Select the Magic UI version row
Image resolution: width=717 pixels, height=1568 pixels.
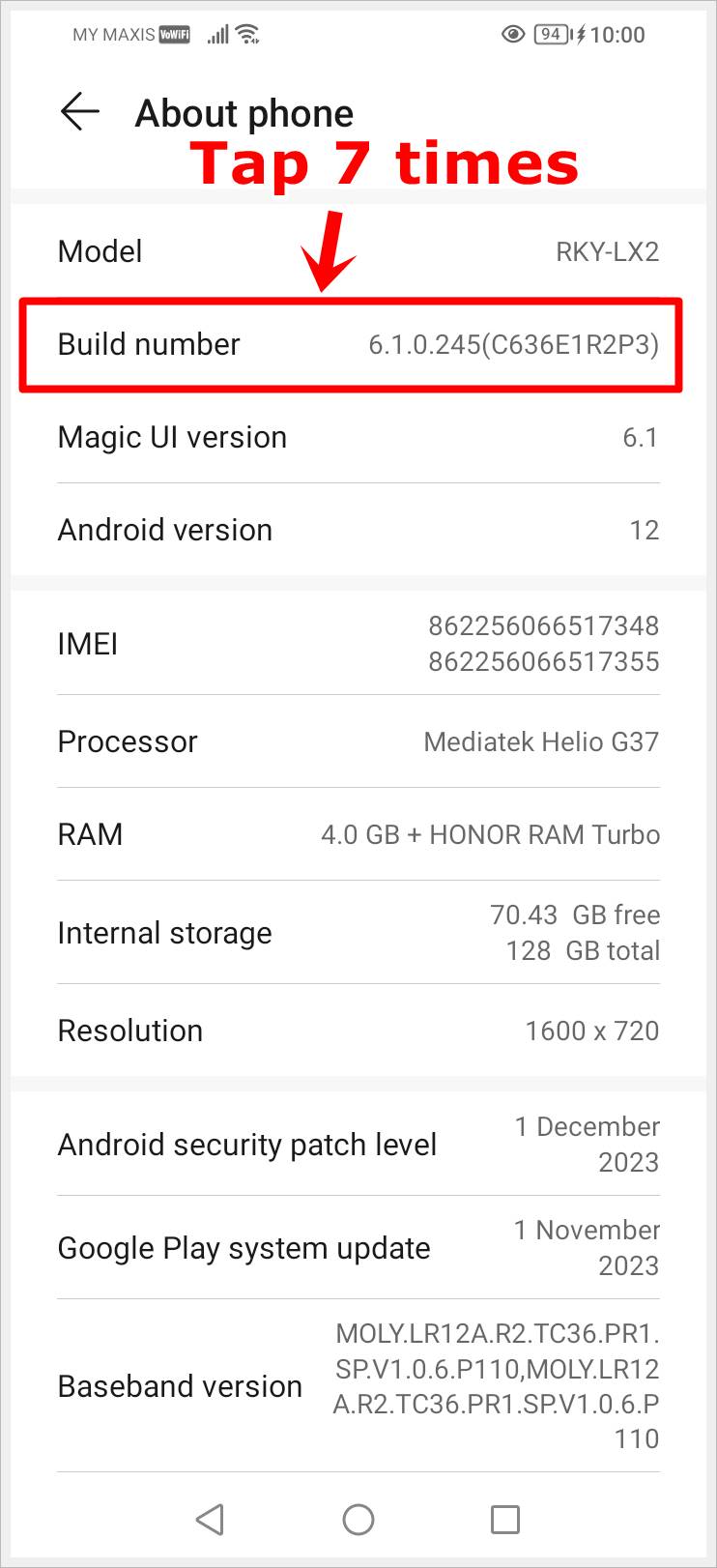coord(358,437)
